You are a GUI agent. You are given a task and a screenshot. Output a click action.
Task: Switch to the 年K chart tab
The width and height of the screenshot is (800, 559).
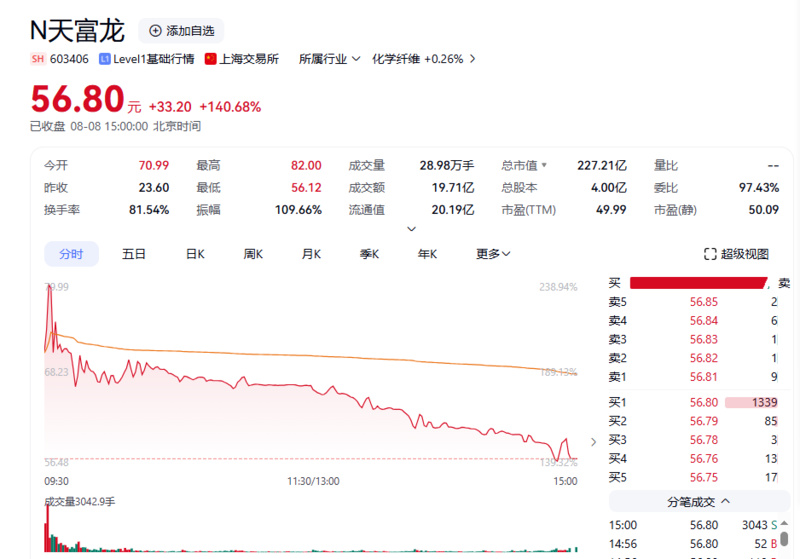(x=428, y=254)
